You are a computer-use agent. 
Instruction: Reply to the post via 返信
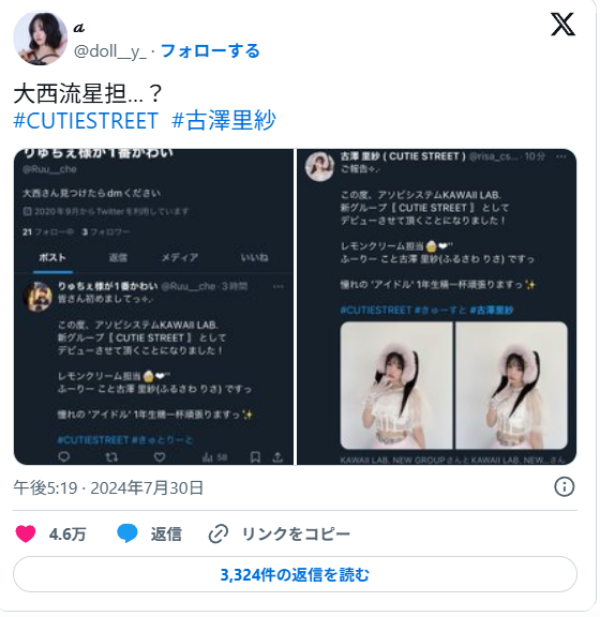[150, 534]
